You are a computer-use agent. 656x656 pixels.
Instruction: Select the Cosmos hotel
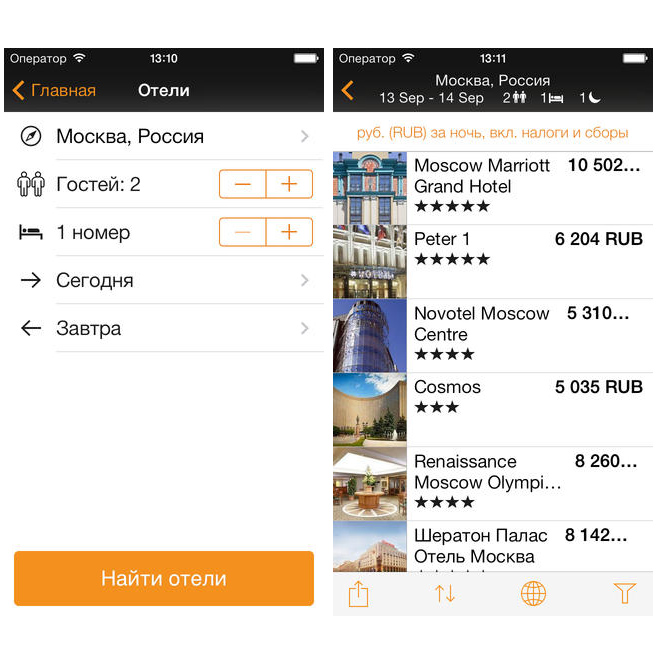pyautogui.click(x=492, y=409)
